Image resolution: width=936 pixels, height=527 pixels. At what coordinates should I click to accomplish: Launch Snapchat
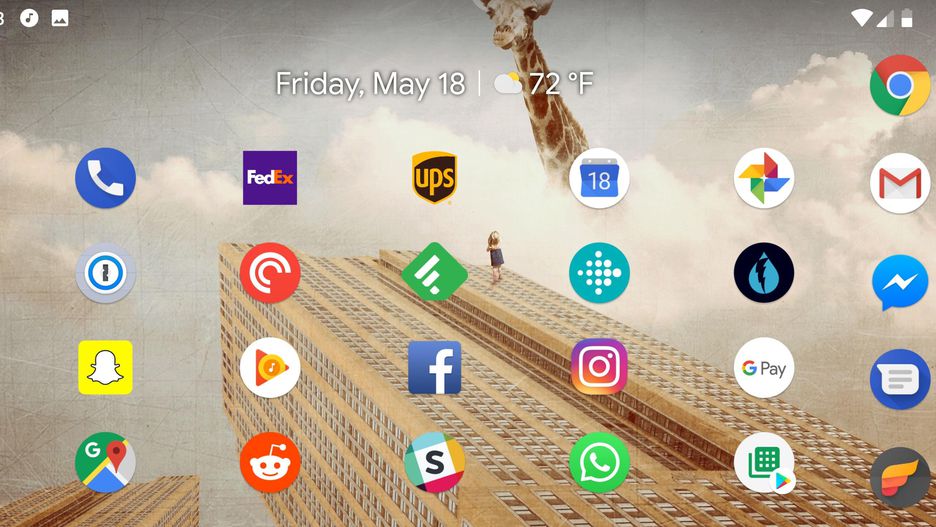click(x=105, y=368)
